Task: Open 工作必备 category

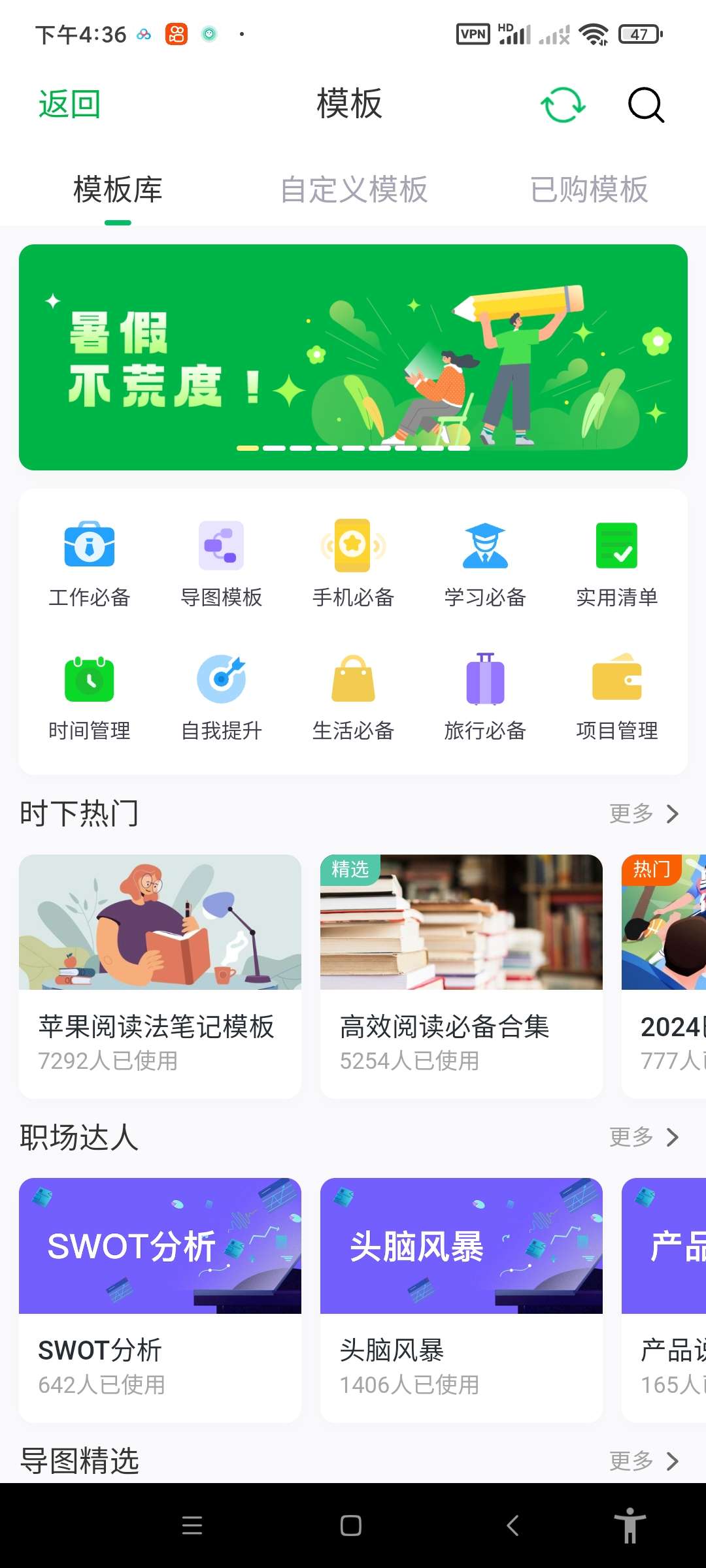Action: pyautogui.click(x=90, y=563)
